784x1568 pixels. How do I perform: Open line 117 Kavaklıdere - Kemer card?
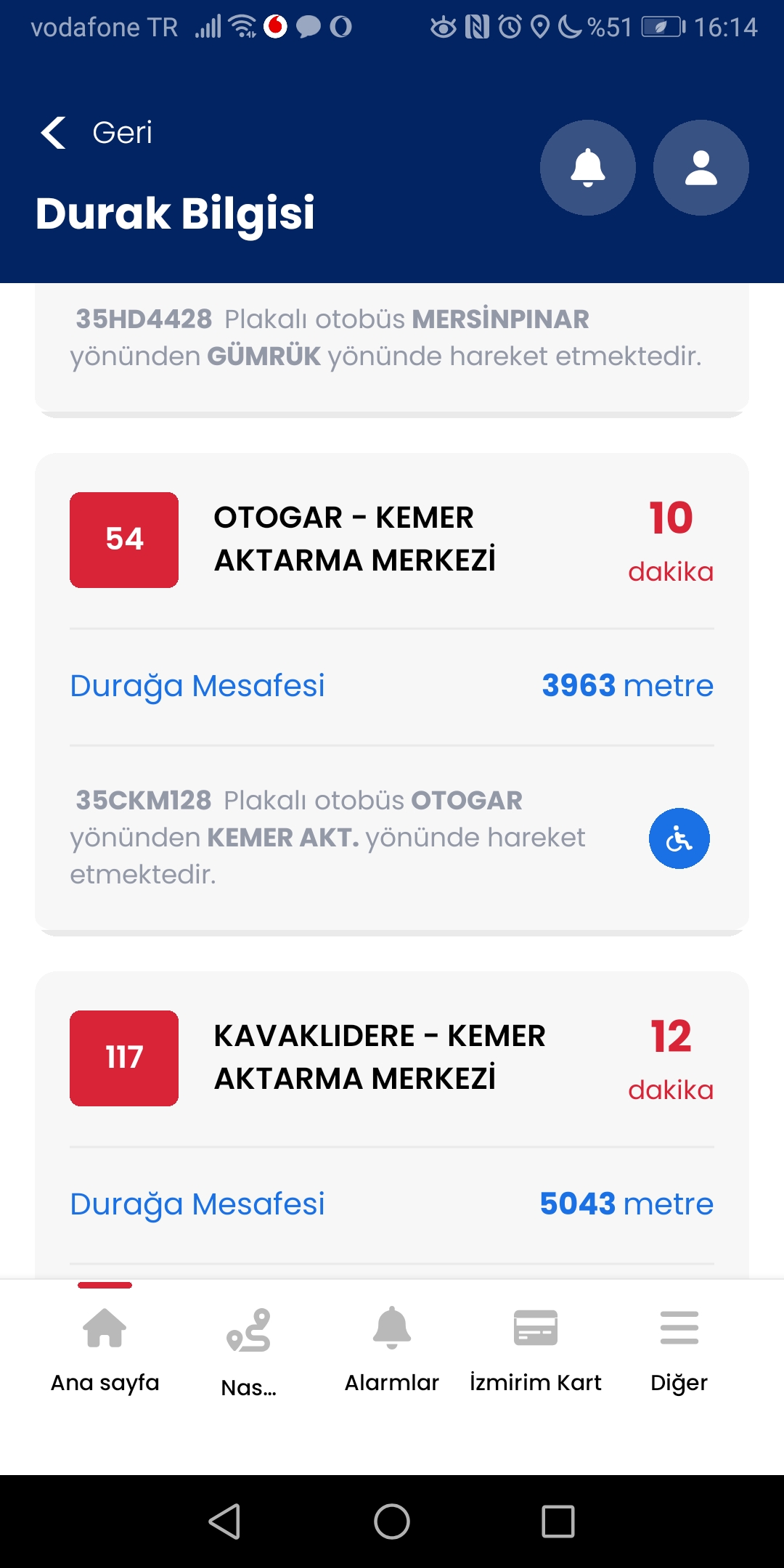[379, 1058]
